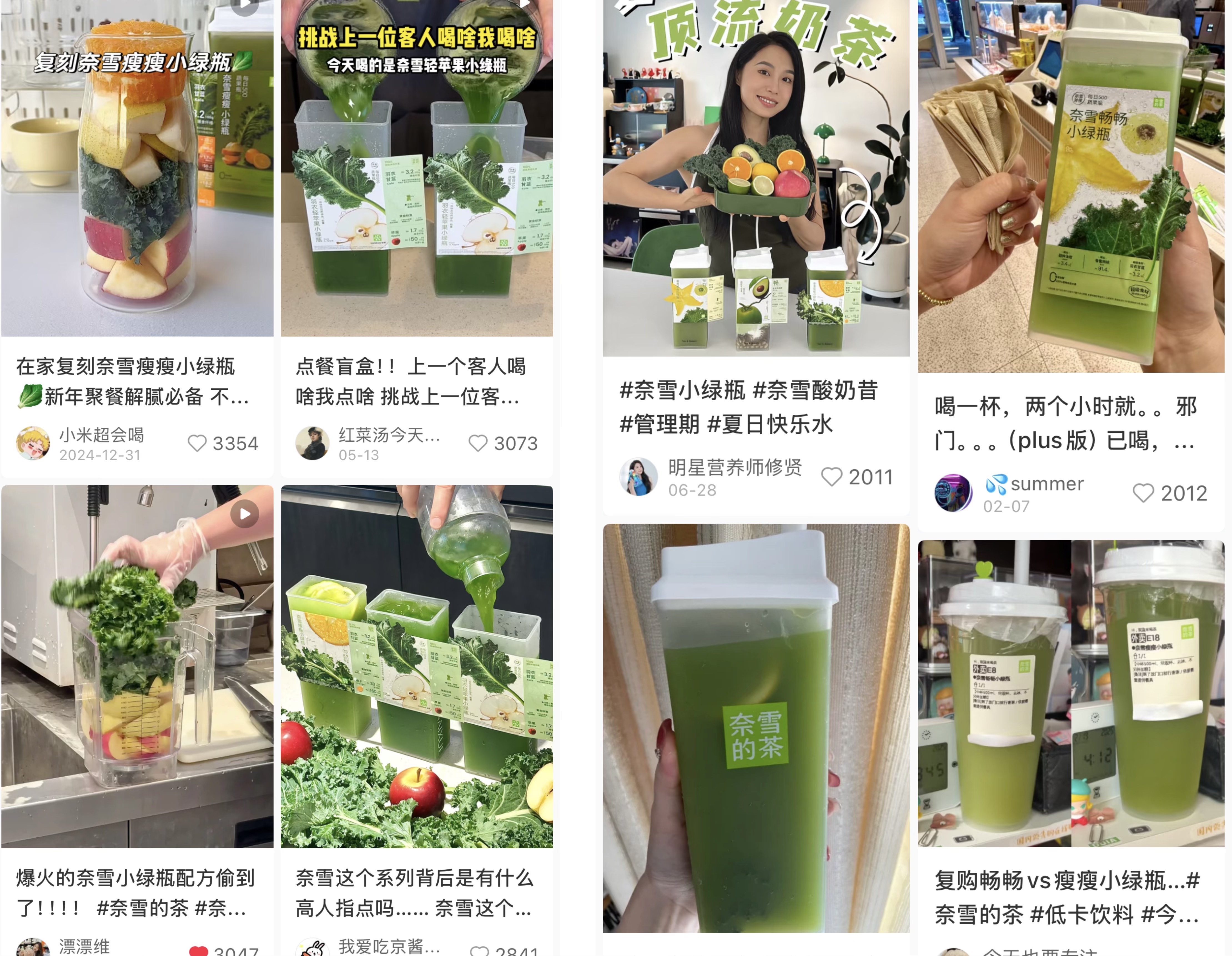The height and width of the screenshot is (956, 1232).
Task: Like summer's post with 2012 likes
Action: (1143, 493)
